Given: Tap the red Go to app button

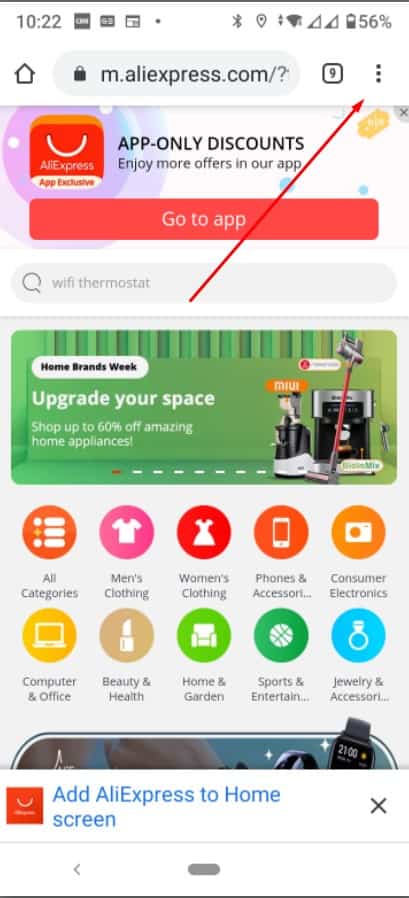Looking at the screenshot, I should tap(204, 219).
